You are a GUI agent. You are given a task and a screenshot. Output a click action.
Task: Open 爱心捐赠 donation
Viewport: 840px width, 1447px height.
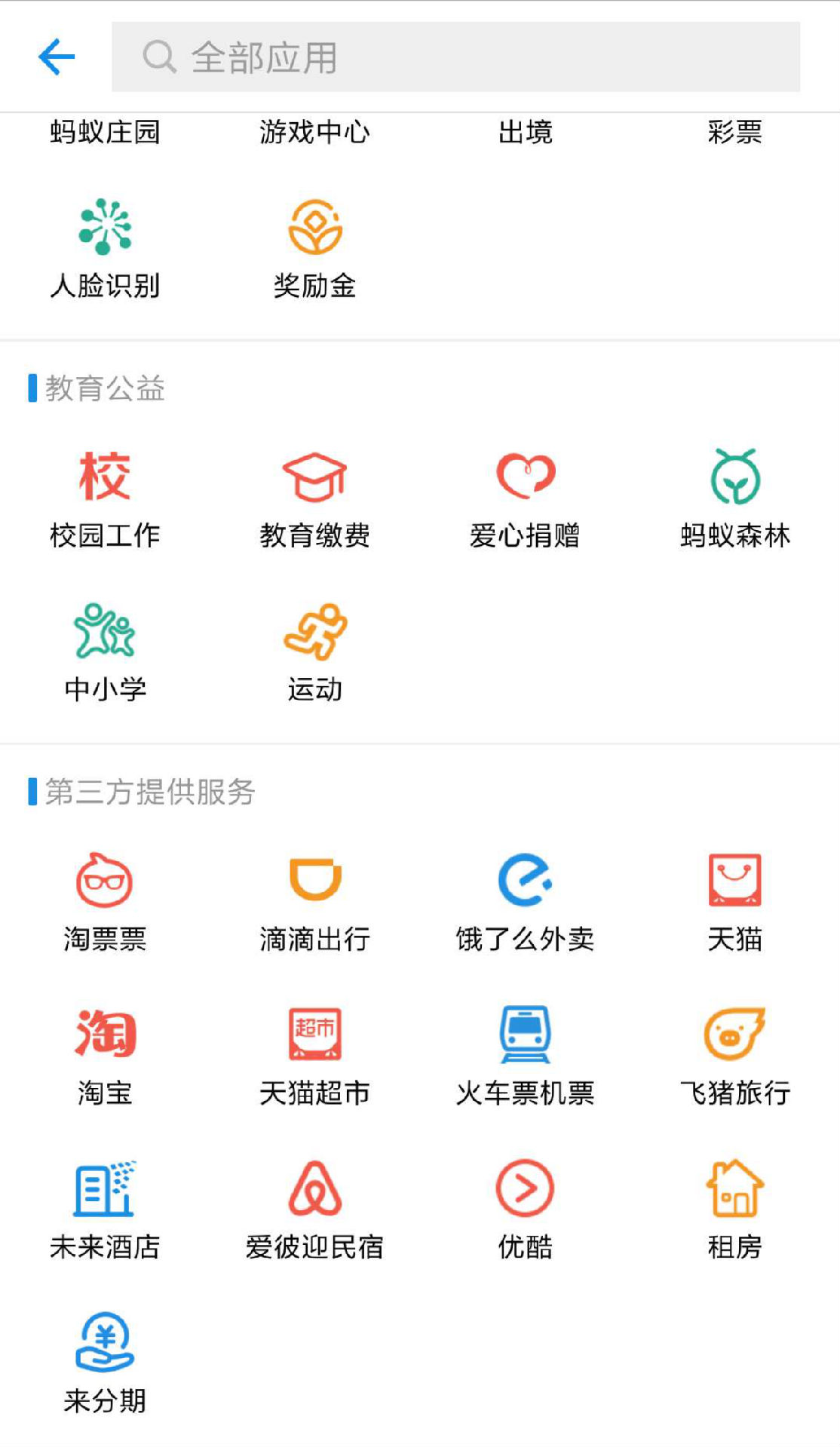click(x=526, y=499)
